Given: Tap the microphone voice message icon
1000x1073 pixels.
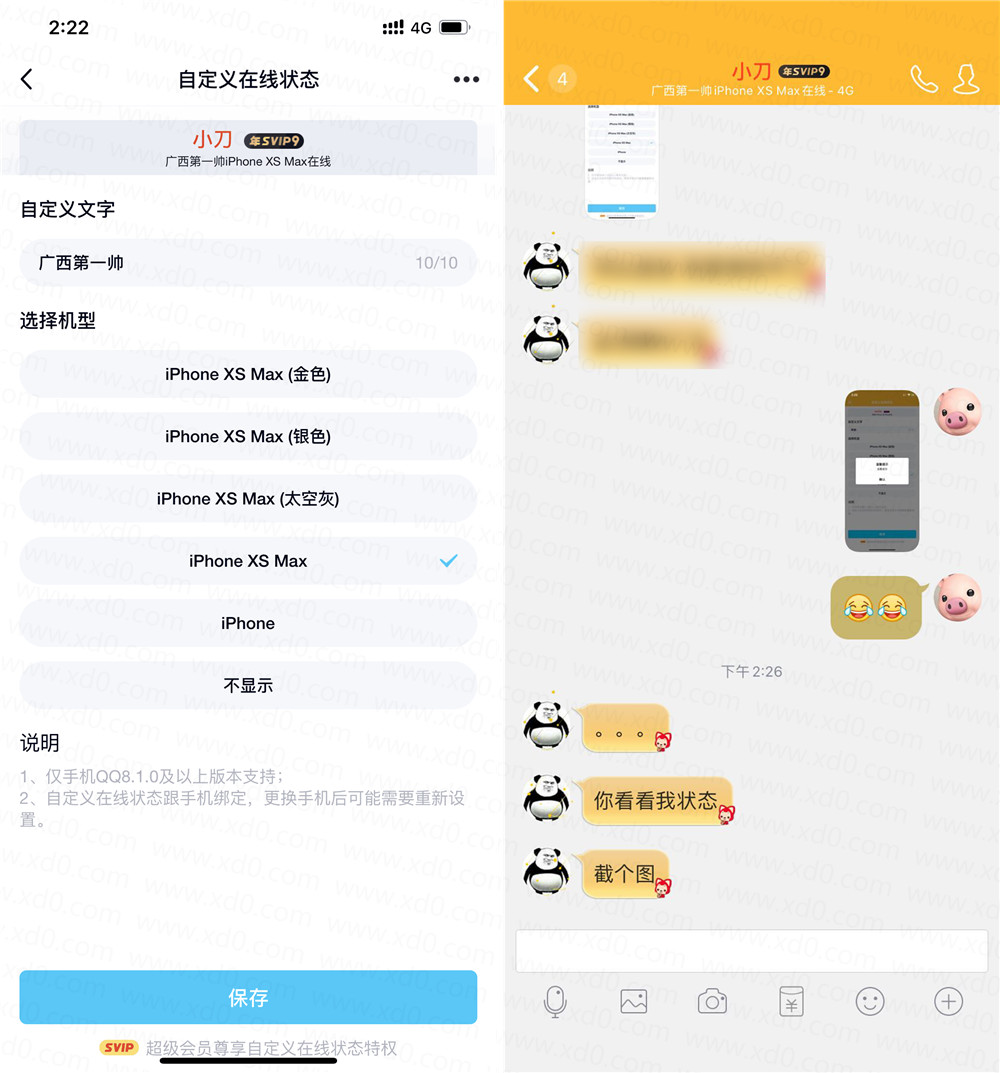Looking at the screenshot, I should (555, 1002).
